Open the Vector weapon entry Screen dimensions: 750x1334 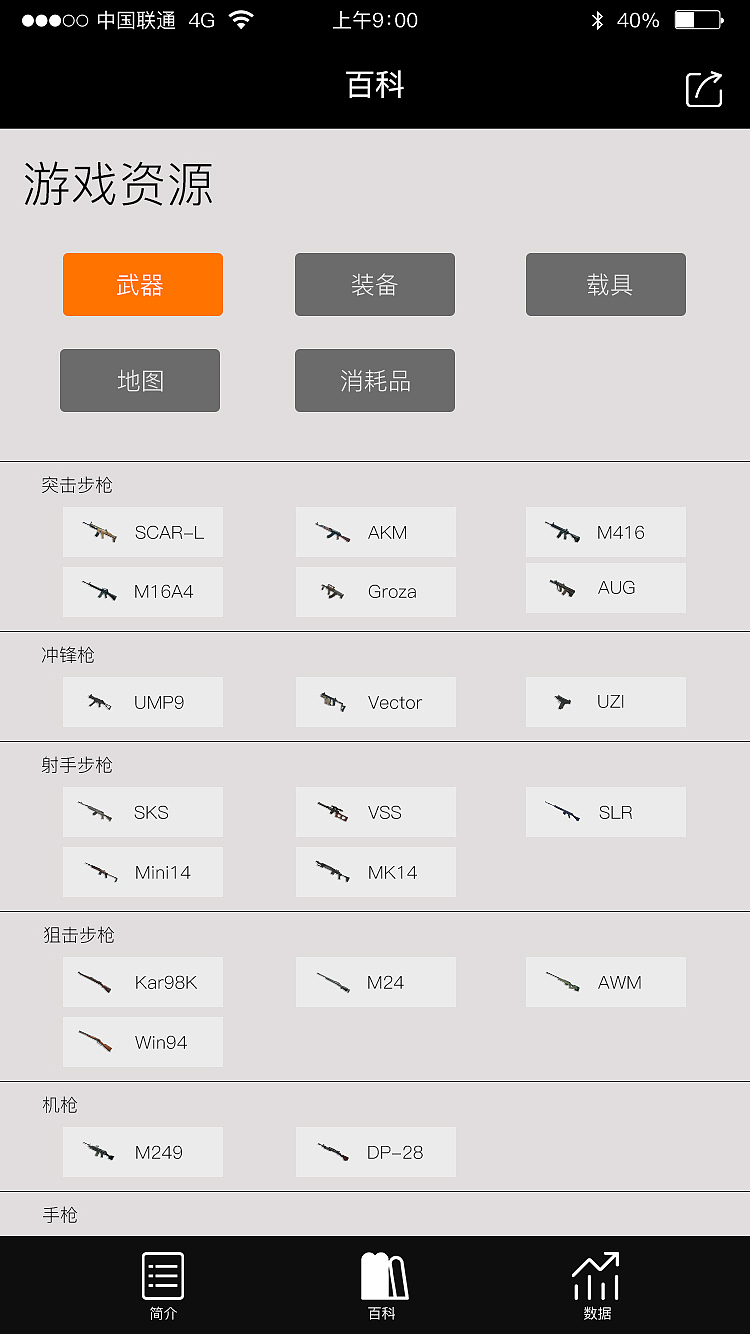375,702
